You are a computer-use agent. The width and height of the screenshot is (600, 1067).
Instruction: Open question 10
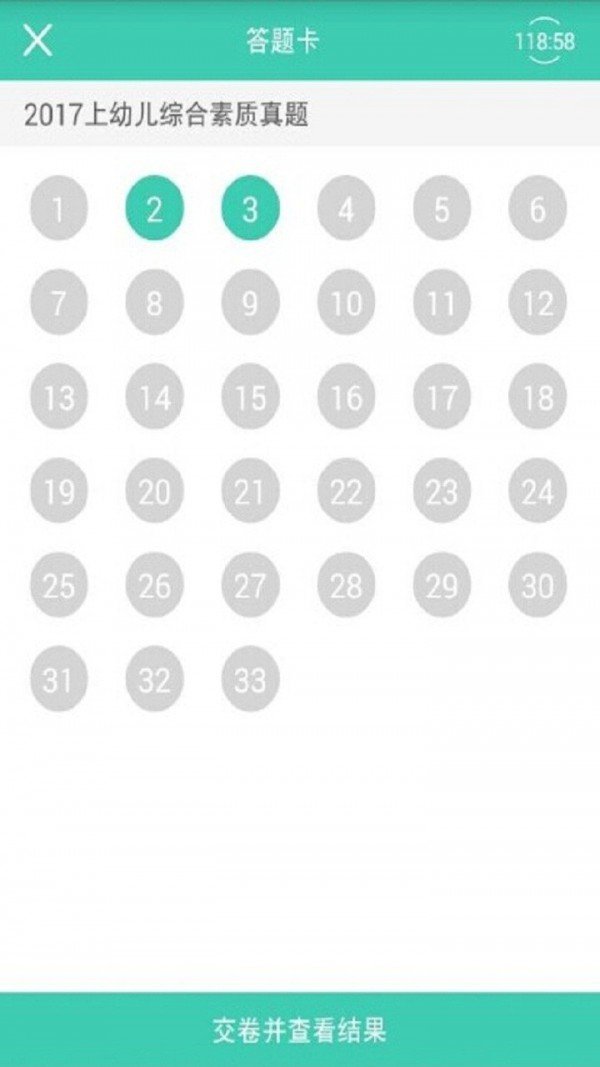(x=346, y=303)
